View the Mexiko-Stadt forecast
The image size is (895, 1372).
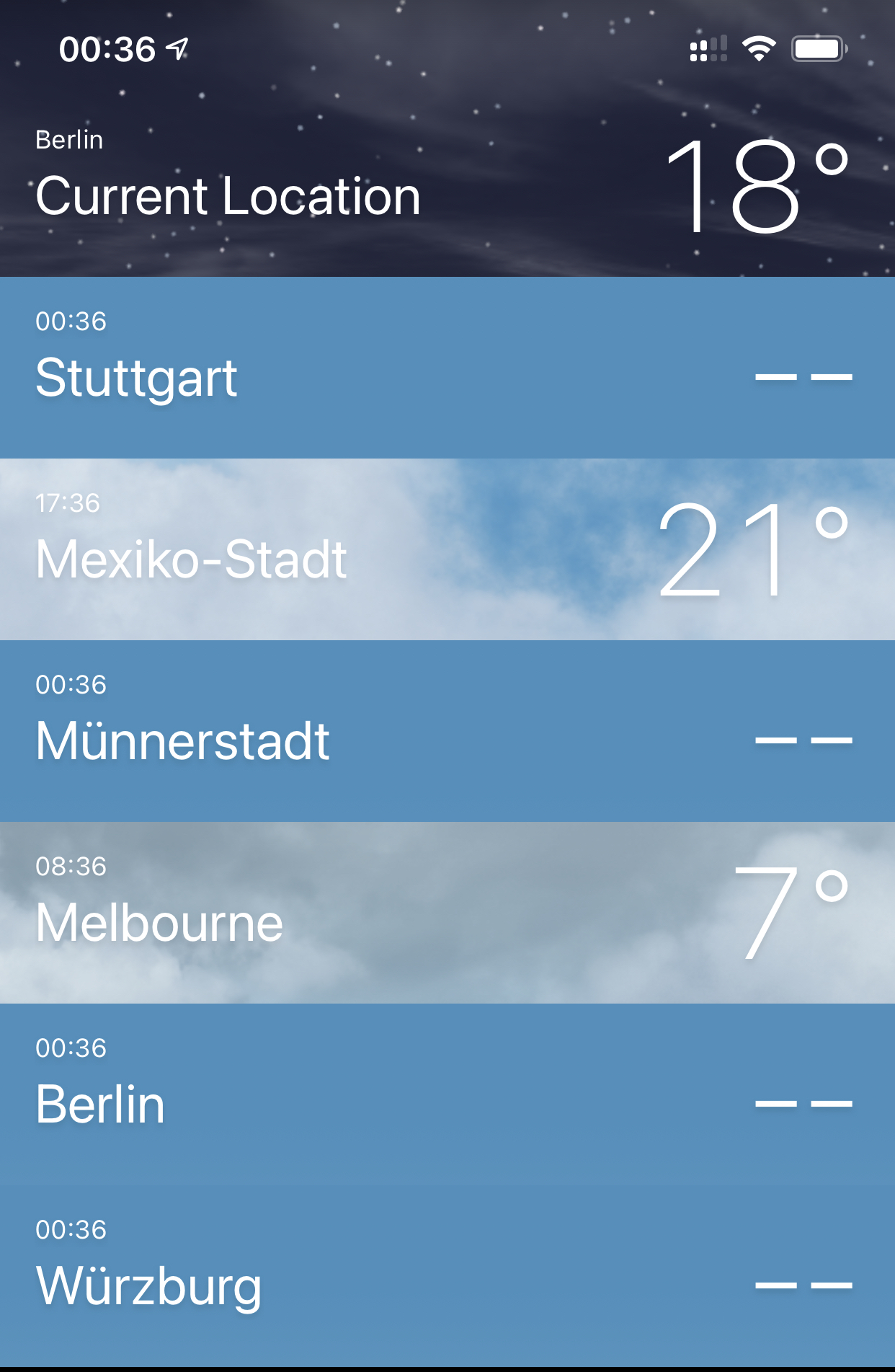(447, 549)
